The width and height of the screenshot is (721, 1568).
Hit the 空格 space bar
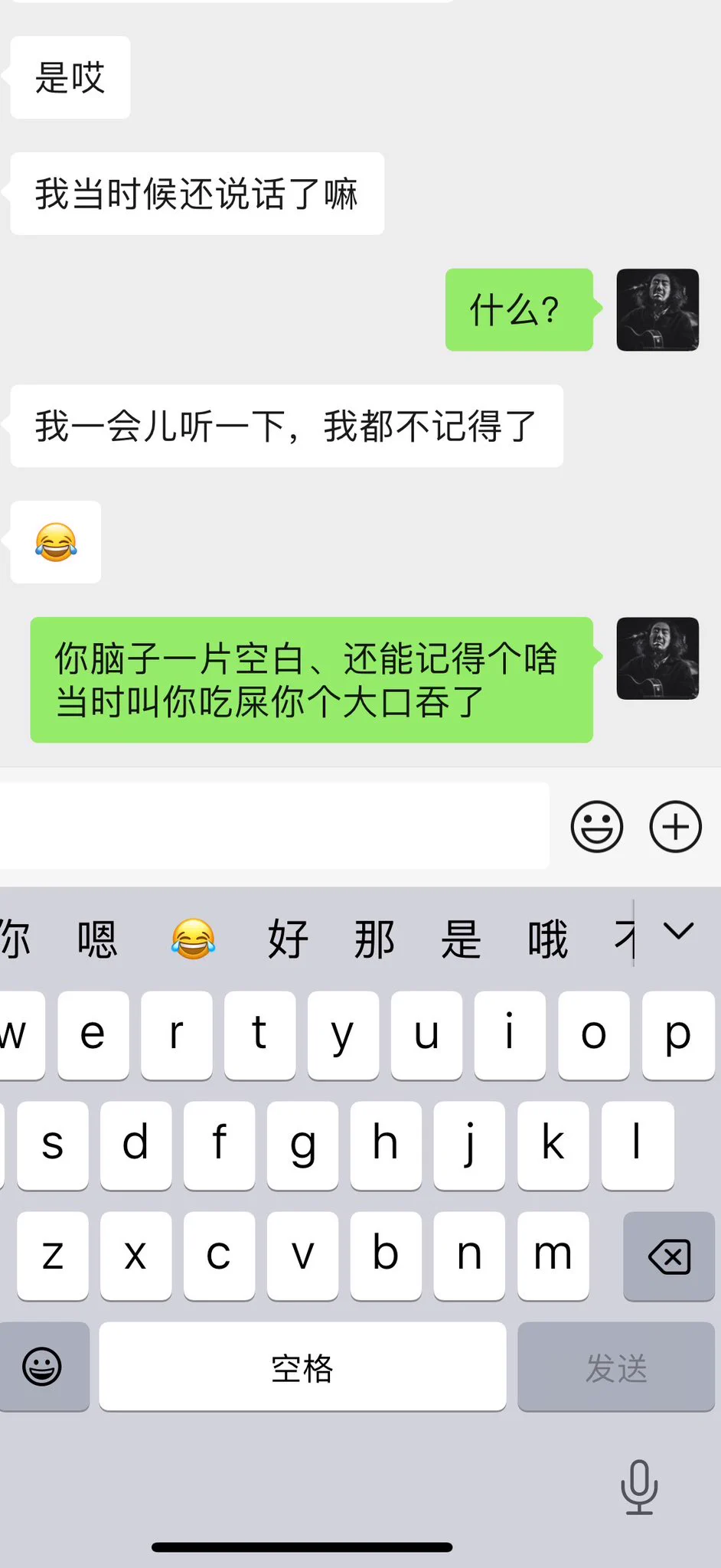(x=302, y=1367)
